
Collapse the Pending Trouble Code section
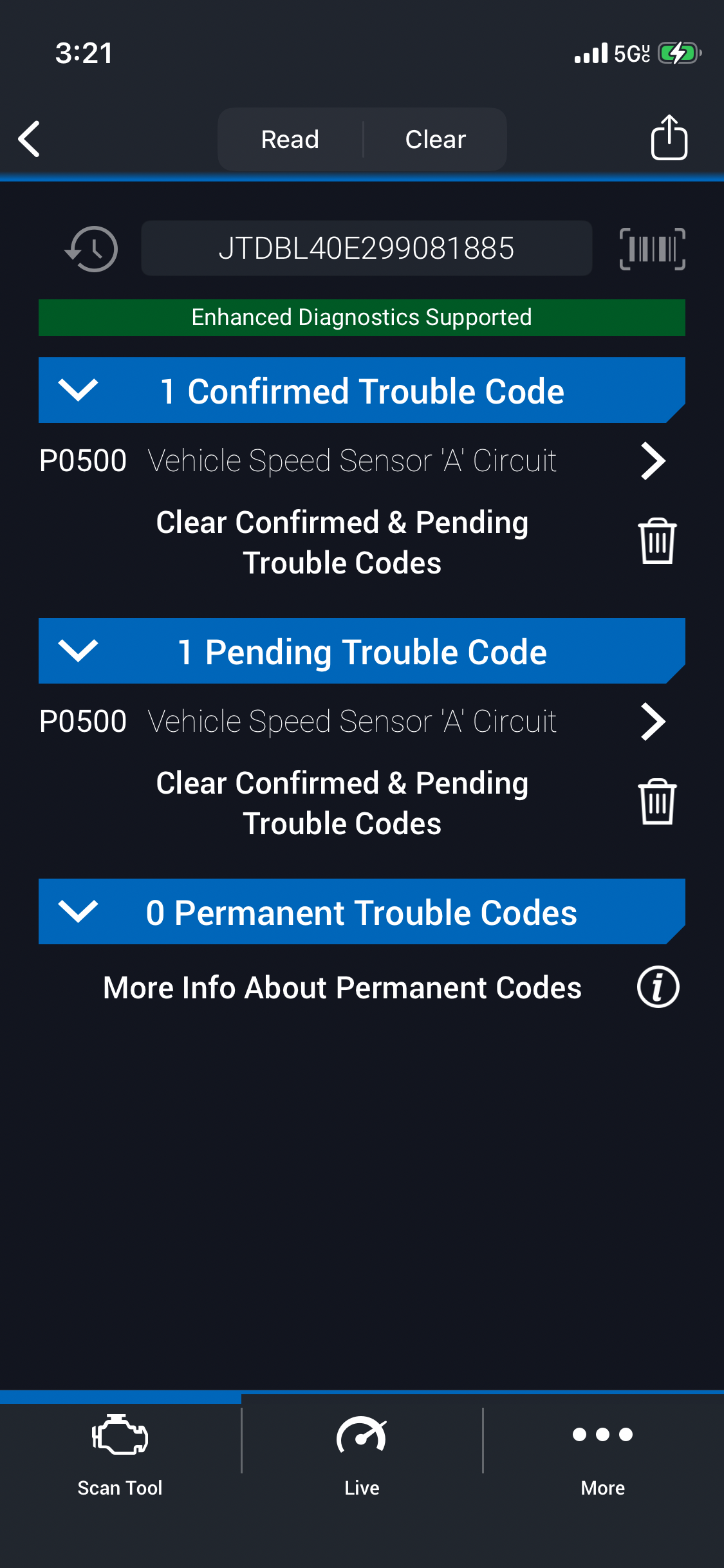[x=79, y=651]
